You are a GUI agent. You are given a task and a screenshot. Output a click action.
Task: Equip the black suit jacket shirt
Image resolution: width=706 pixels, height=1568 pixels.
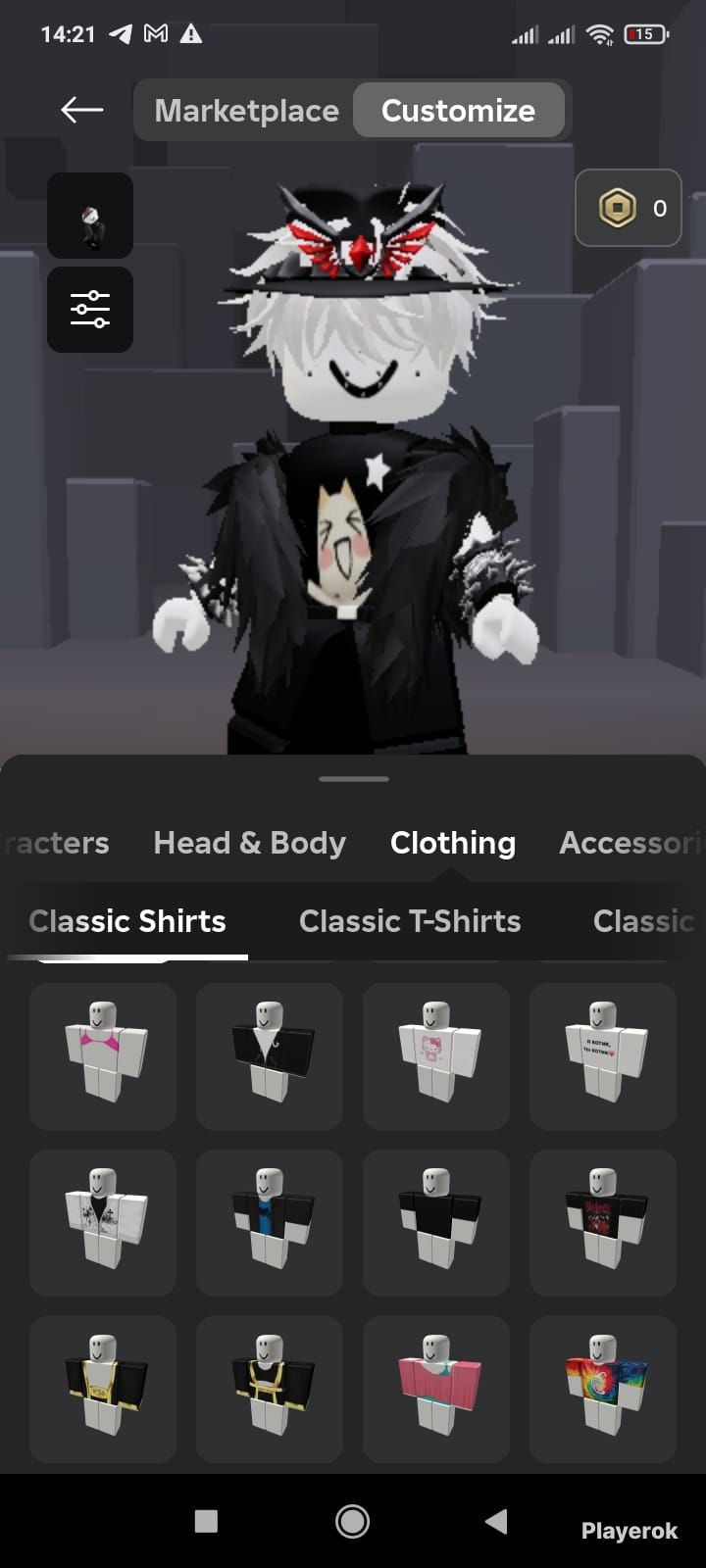tap(270, 1056)
